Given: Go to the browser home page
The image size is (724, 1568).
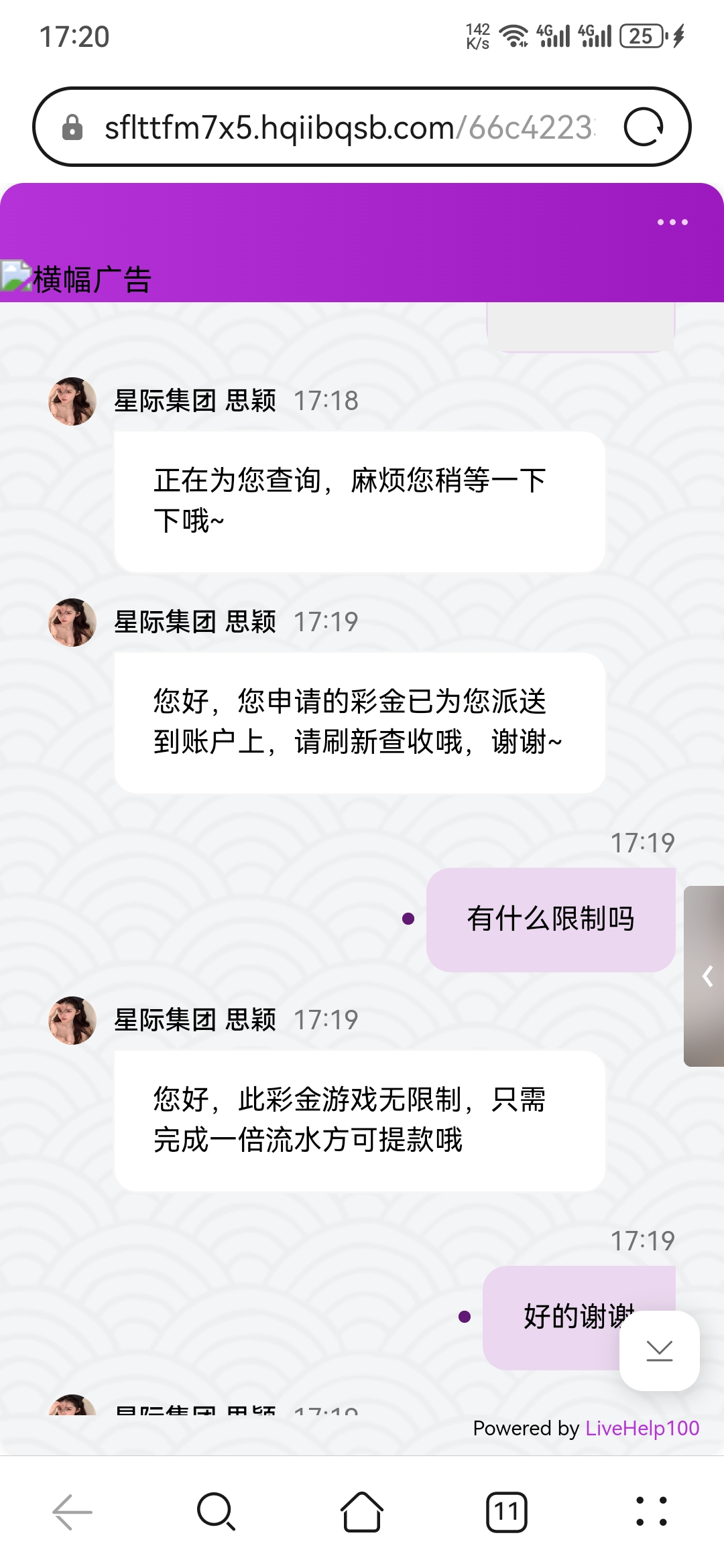Looking at the screenshot, I should click(362, 1512).
